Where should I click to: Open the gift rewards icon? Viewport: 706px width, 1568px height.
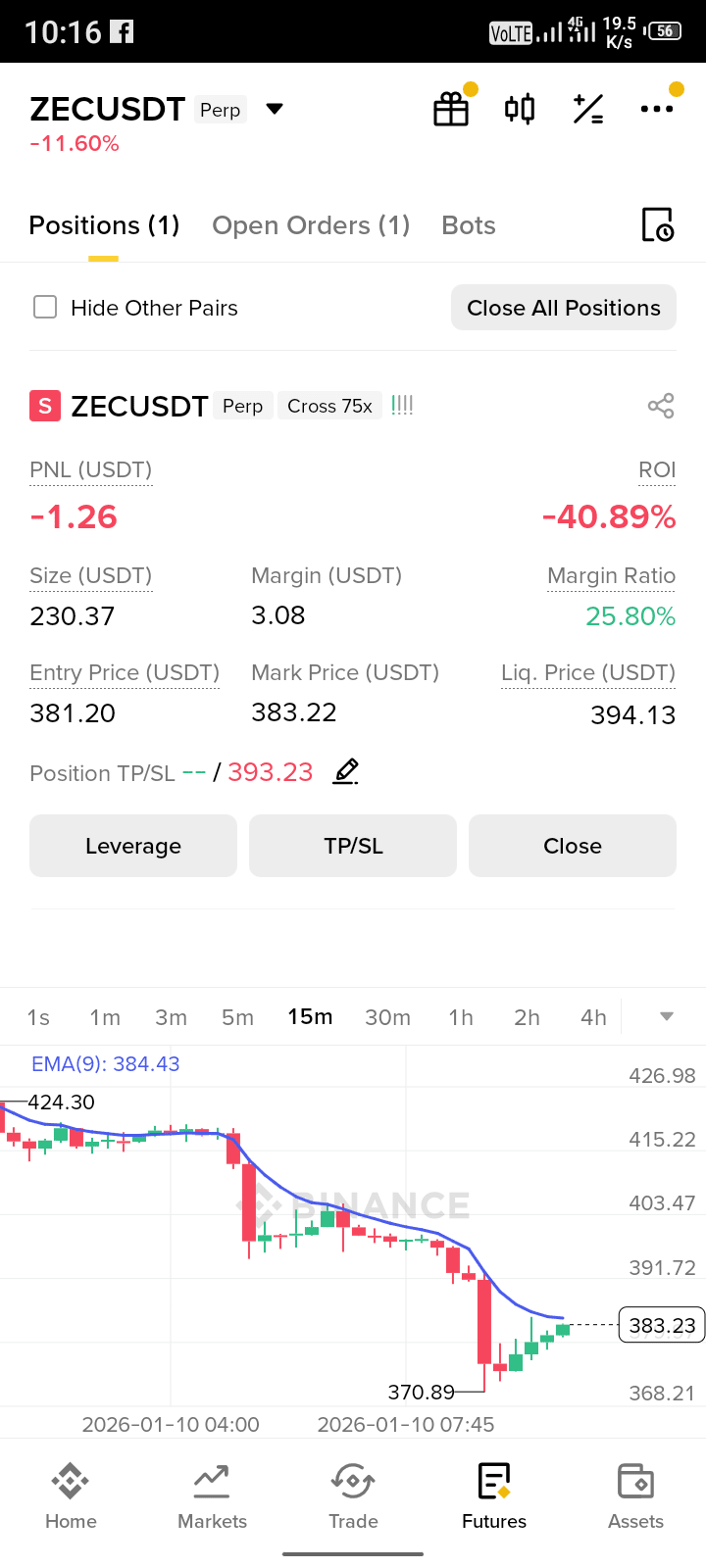click(x=451, y=109)
